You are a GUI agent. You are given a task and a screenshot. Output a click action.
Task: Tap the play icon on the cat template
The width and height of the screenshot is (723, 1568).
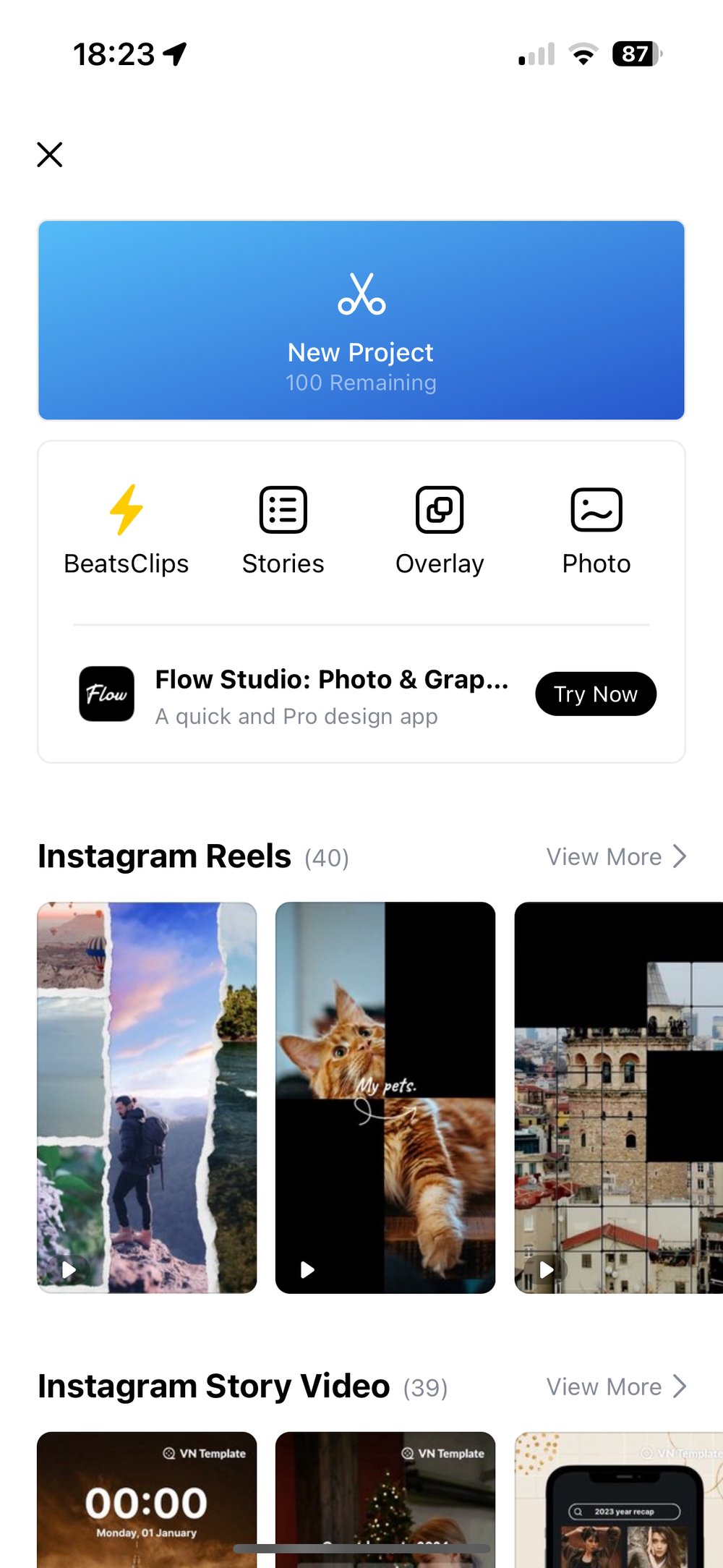307,1269
